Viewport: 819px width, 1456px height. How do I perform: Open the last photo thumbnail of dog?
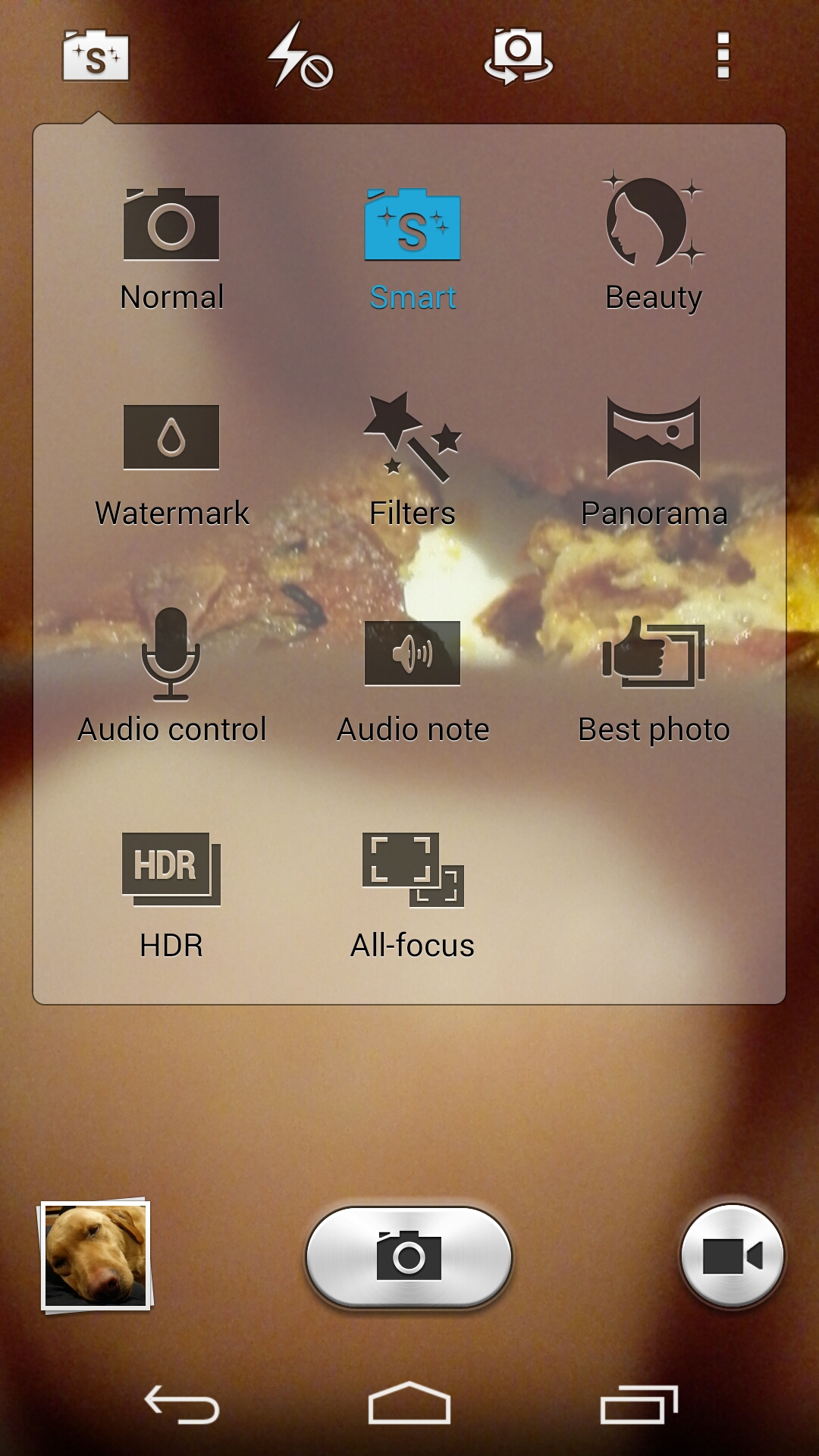pyautogui.click(x=96, y=1256)
